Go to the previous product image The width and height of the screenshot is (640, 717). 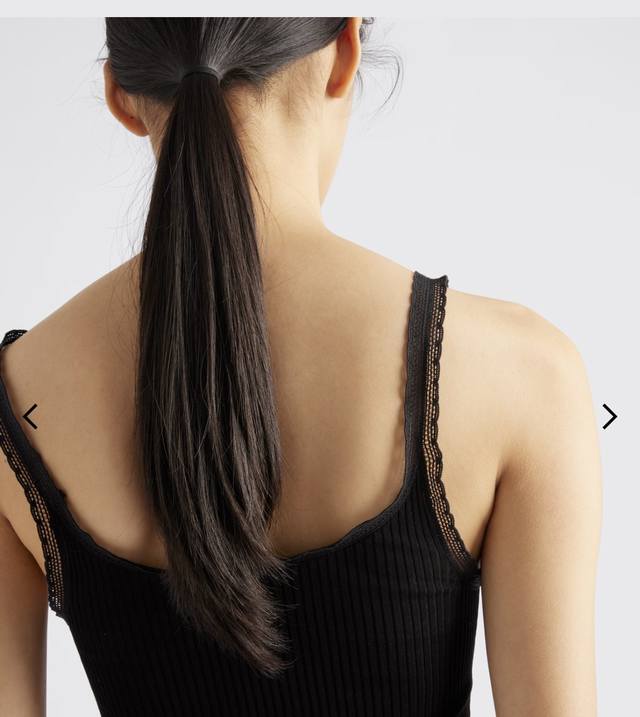[x=30, y=416]
